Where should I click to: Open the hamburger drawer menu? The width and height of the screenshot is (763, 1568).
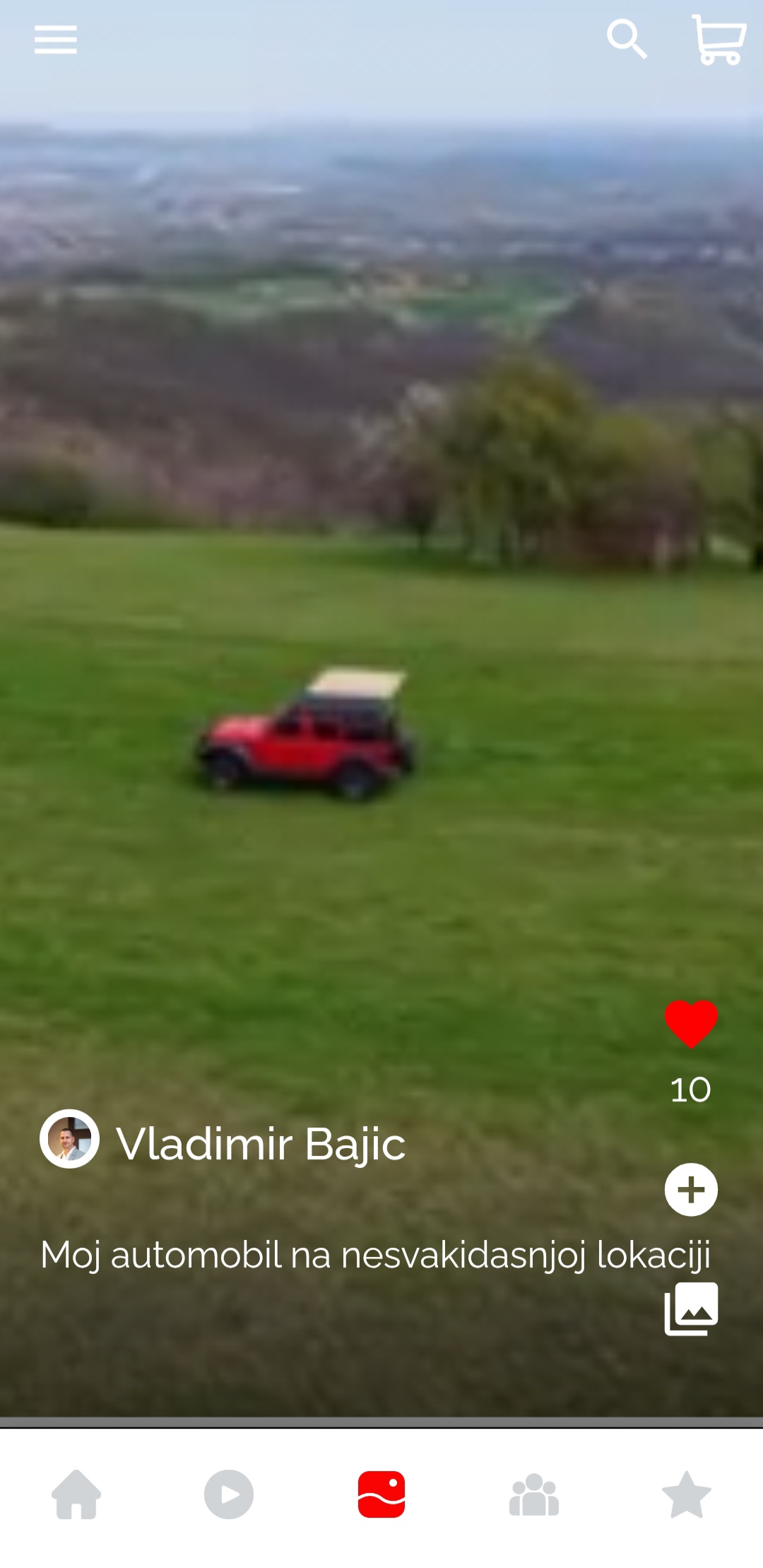click(56, 40)
